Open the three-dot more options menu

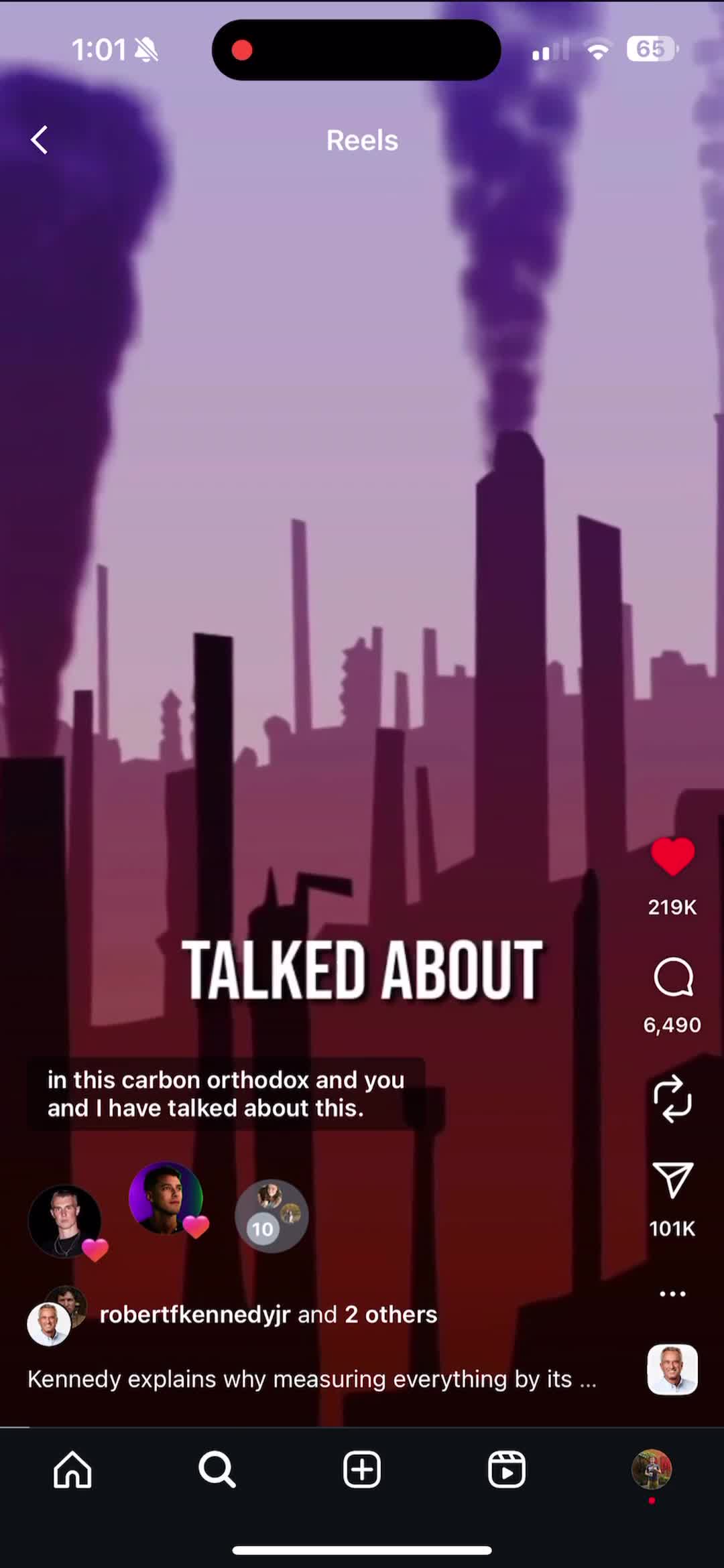coord(672,1294)
